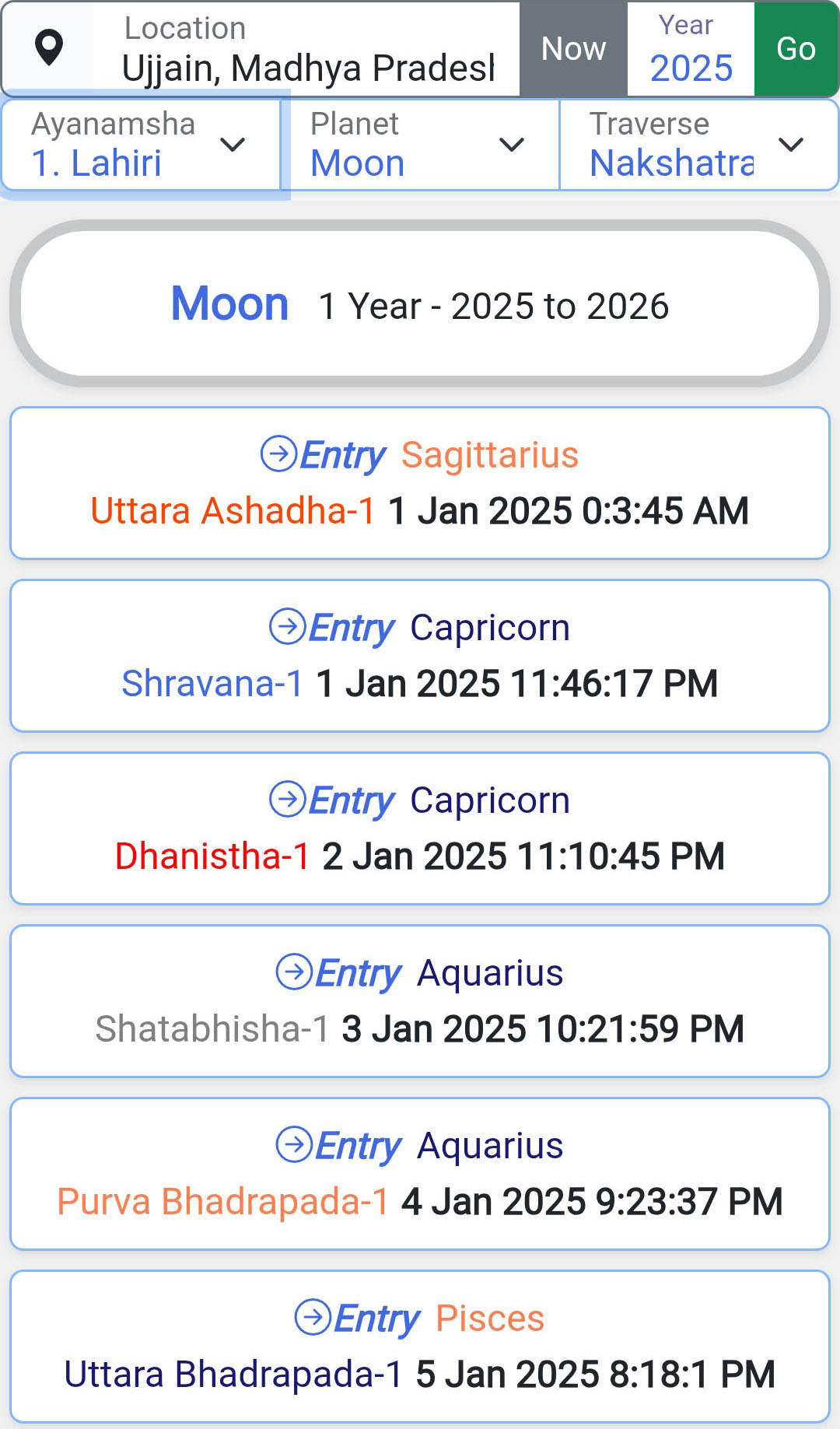Viewport: 840px width, 1429px height.
Task: Tap the location pin icon
Action: [x=49, y=48]
